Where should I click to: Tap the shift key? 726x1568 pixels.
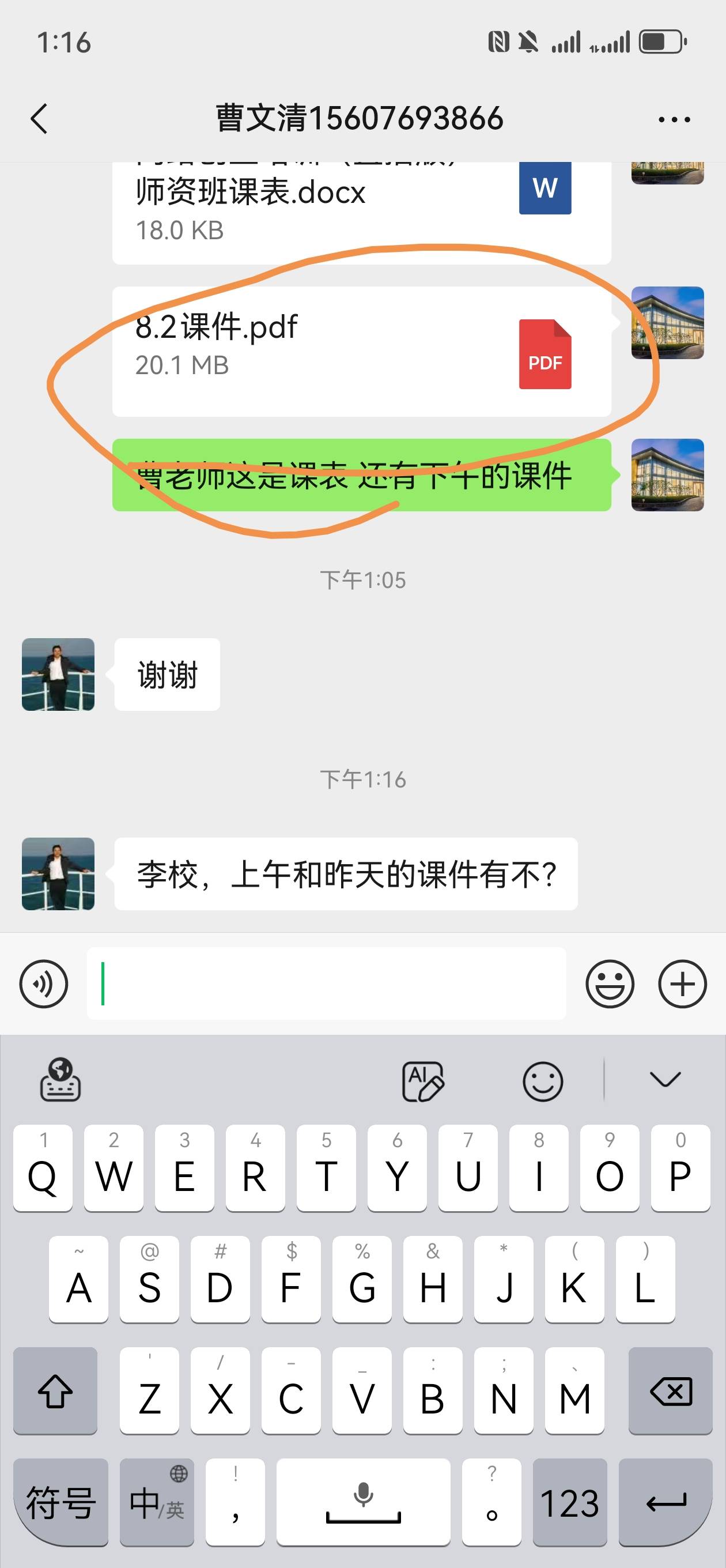[x=55, y=1392]
